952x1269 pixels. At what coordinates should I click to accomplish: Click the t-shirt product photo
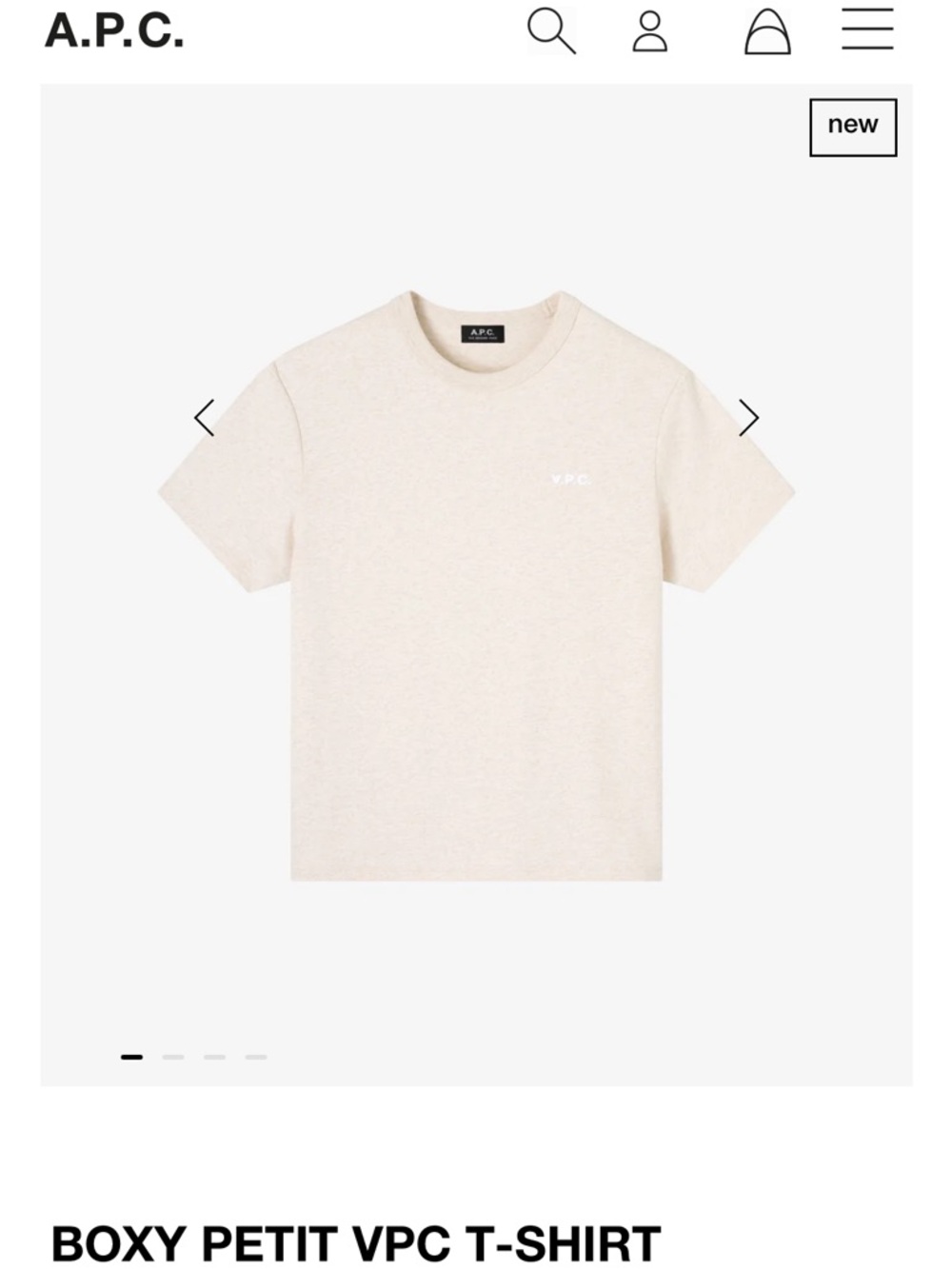tap(476, 590)
